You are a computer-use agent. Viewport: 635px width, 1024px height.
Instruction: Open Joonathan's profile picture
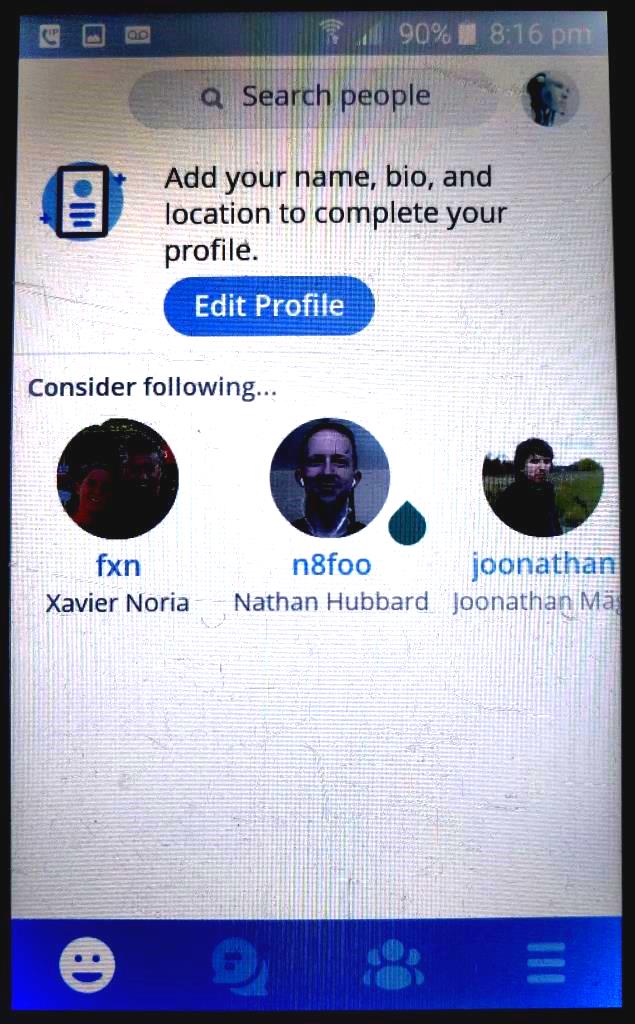(543, 485)
